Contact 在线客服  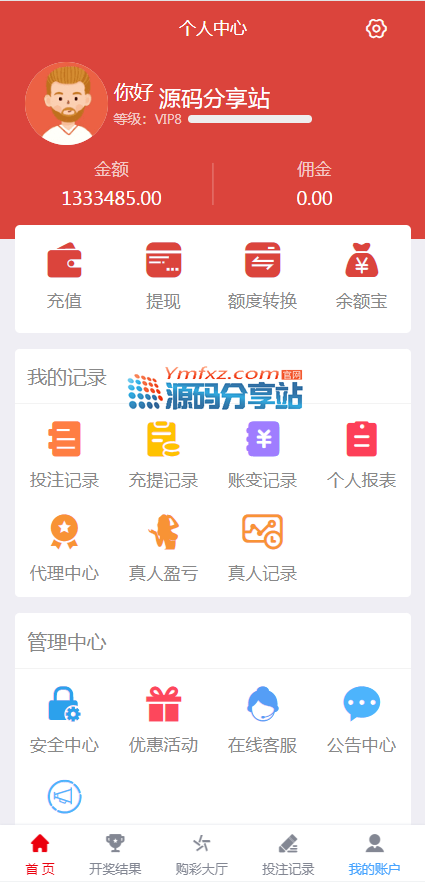(263, 721)
